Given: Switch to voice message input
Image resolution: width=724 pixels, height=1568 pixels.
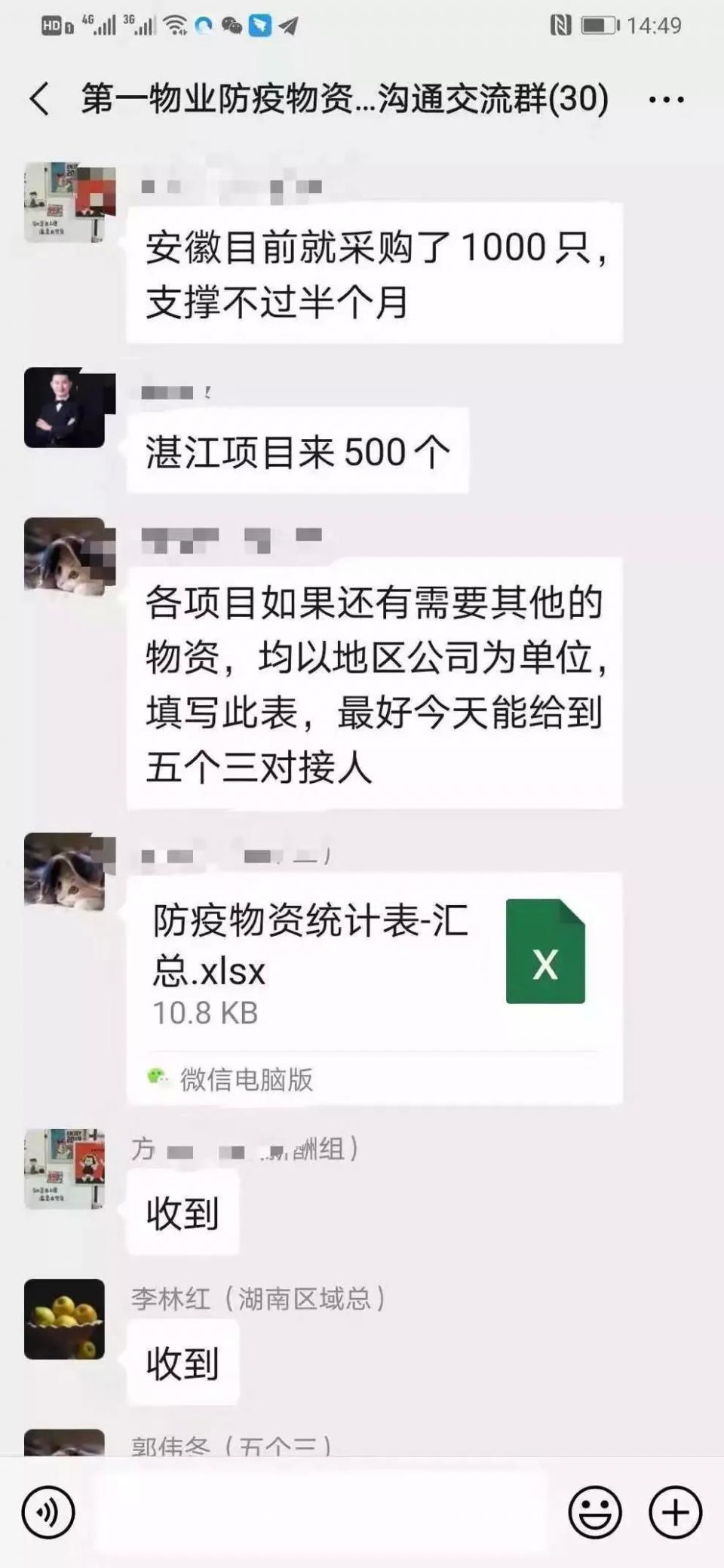Looking at the screenshot, I should pyautogui.click(x=48, y=1511).
